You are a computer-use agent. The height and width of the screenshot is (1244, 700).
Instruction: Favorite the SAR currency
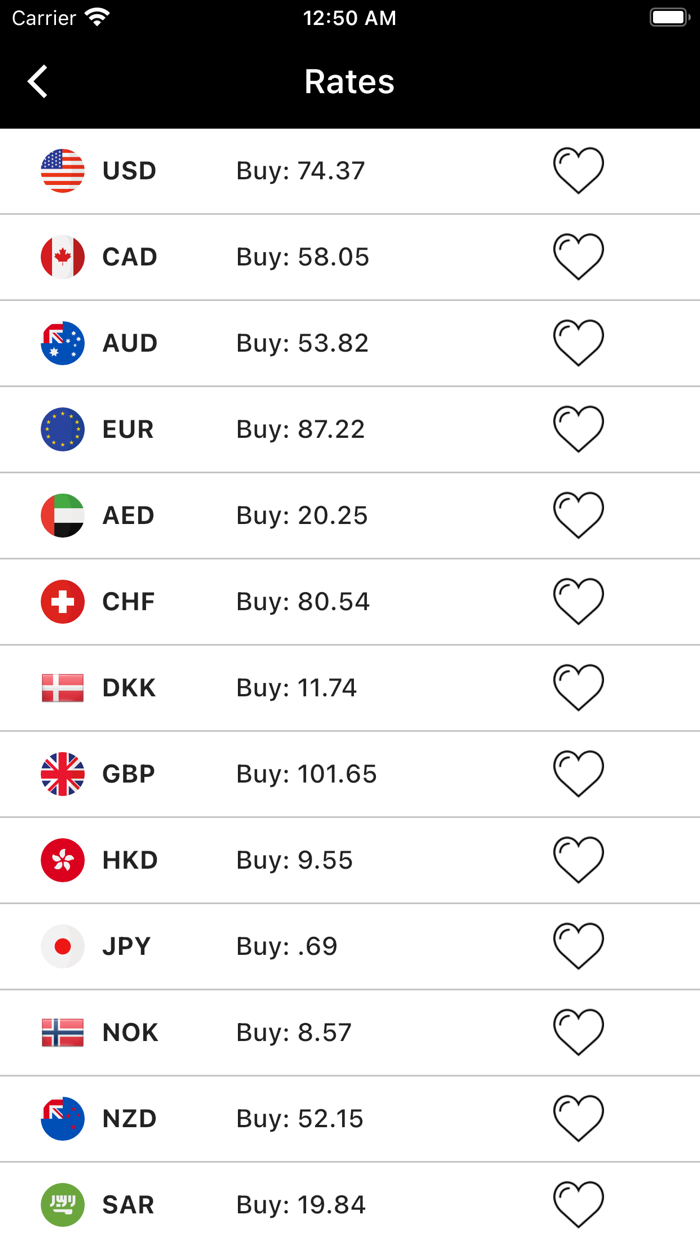[578, 1203]
